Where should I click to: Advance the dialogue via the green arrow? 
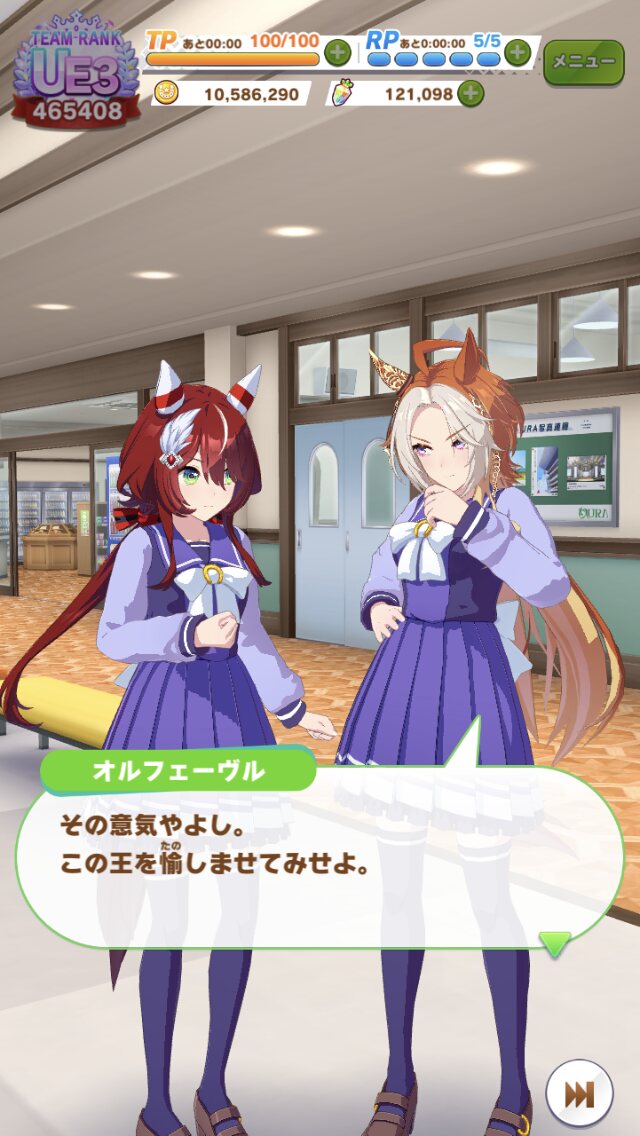(555, 944)
